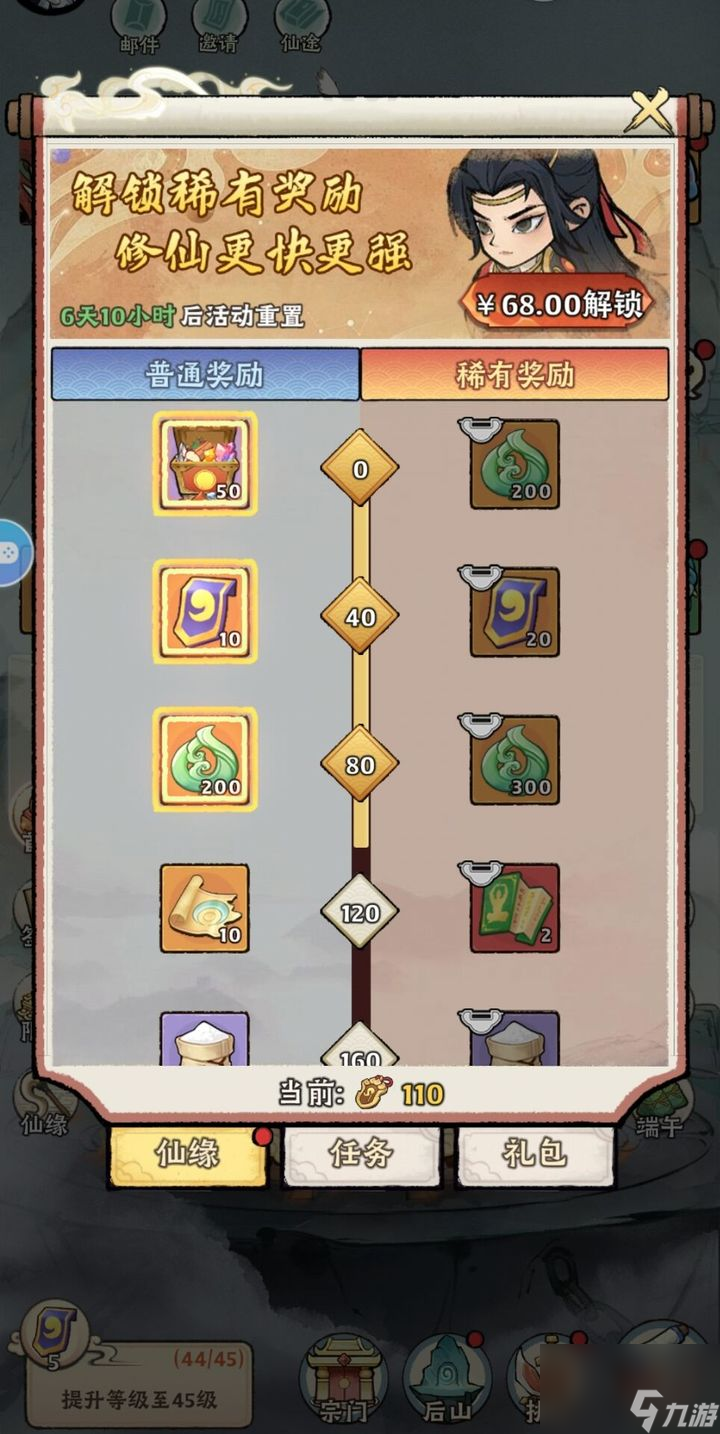The height and width of the screenshot is (1434, 720).
Task: View locked rare 200 jade reward
Action: click(515, 465)
